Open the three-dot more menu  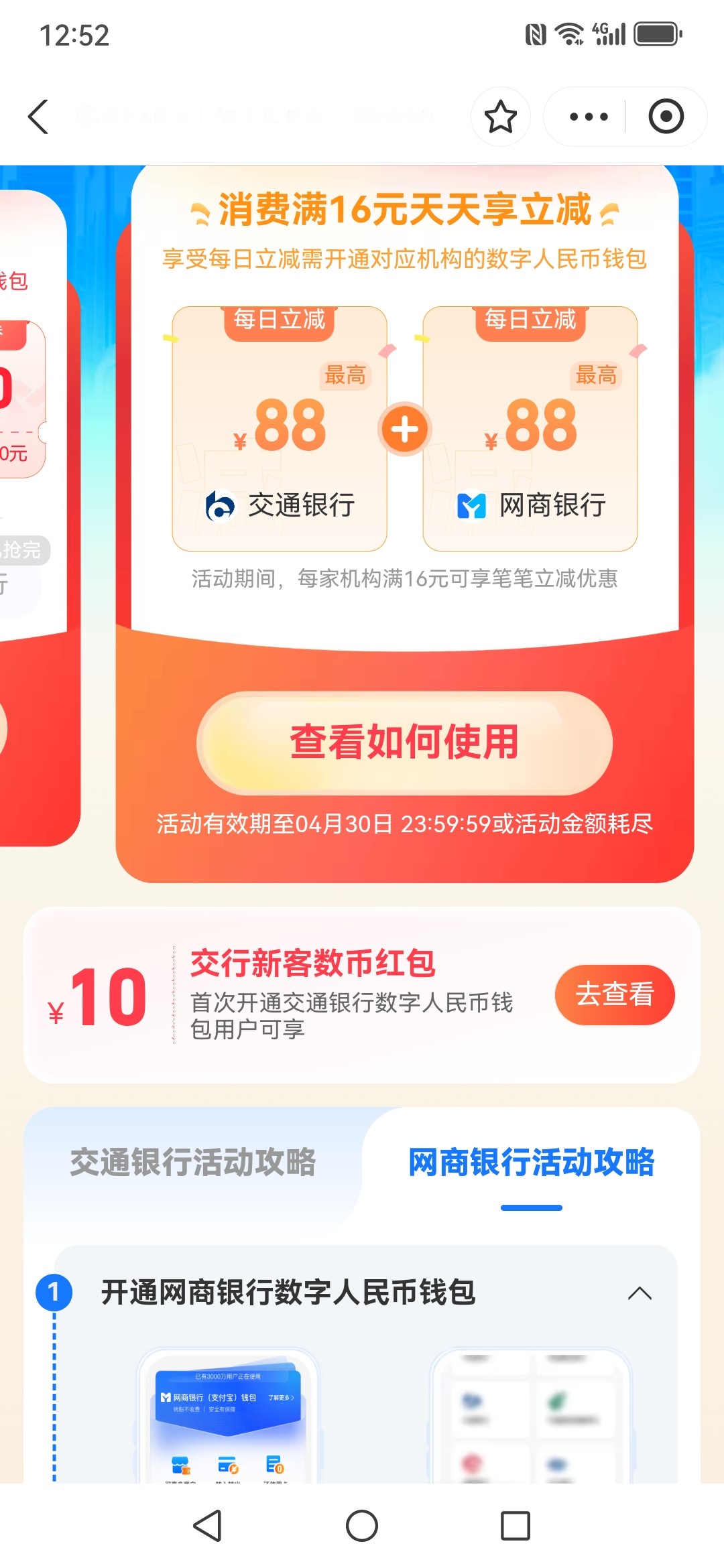(588, 117)
